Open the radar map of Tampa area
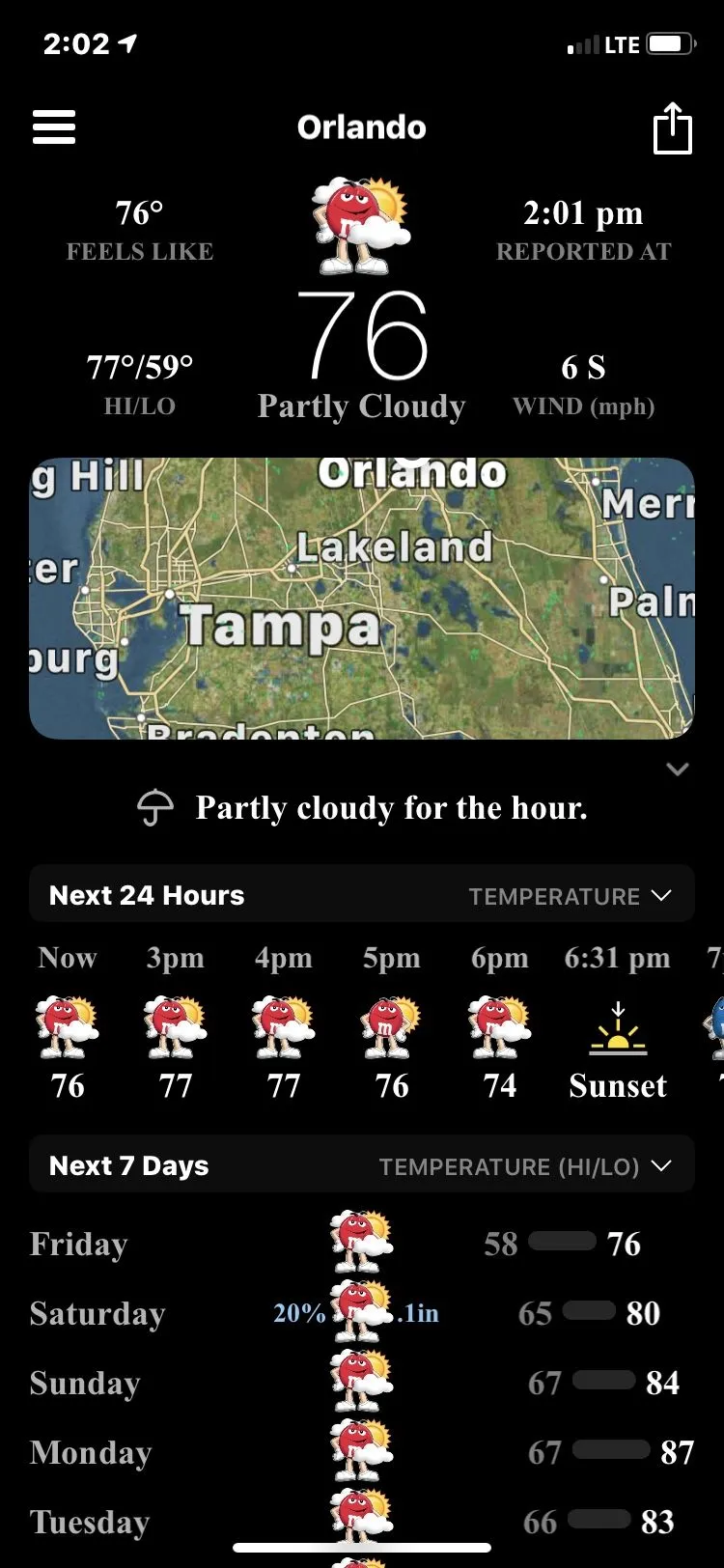This screenshot has width=724, height=1568. coord(362,599)
